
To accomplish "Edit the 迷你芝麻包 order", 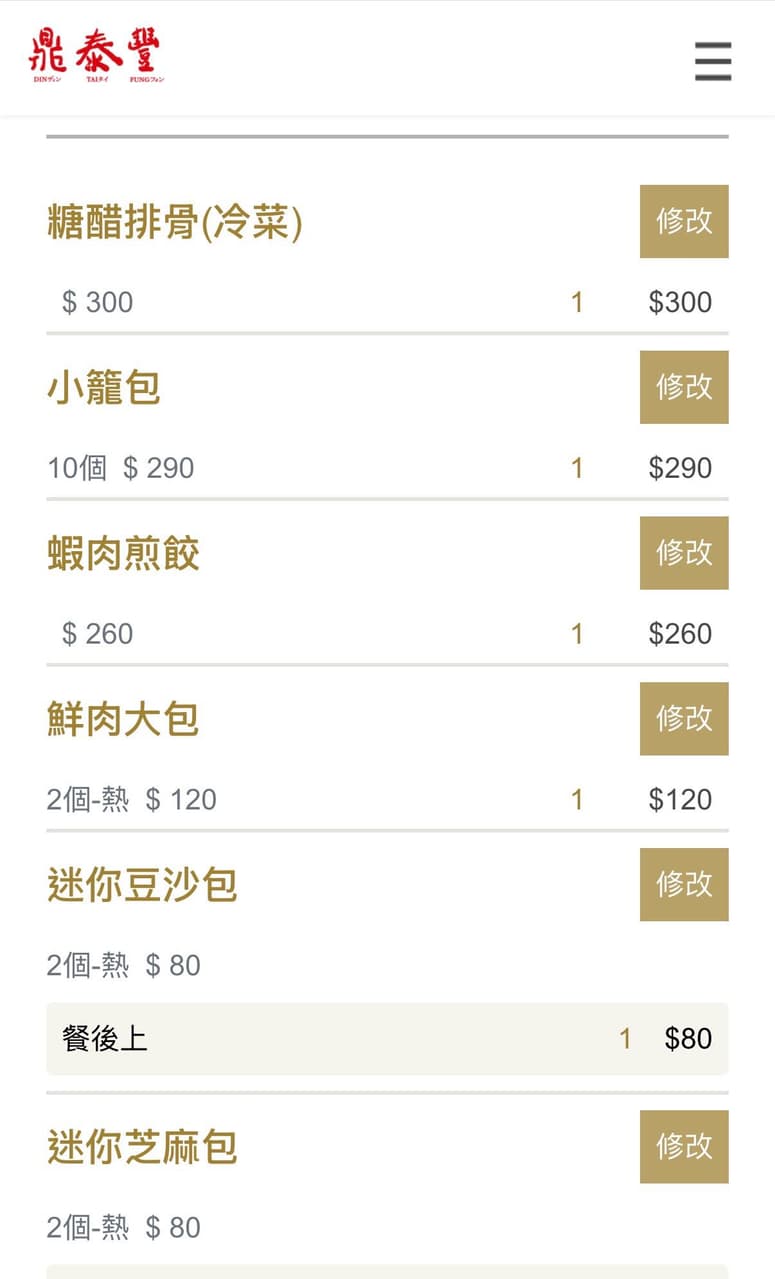I will tap(684, 1147).
